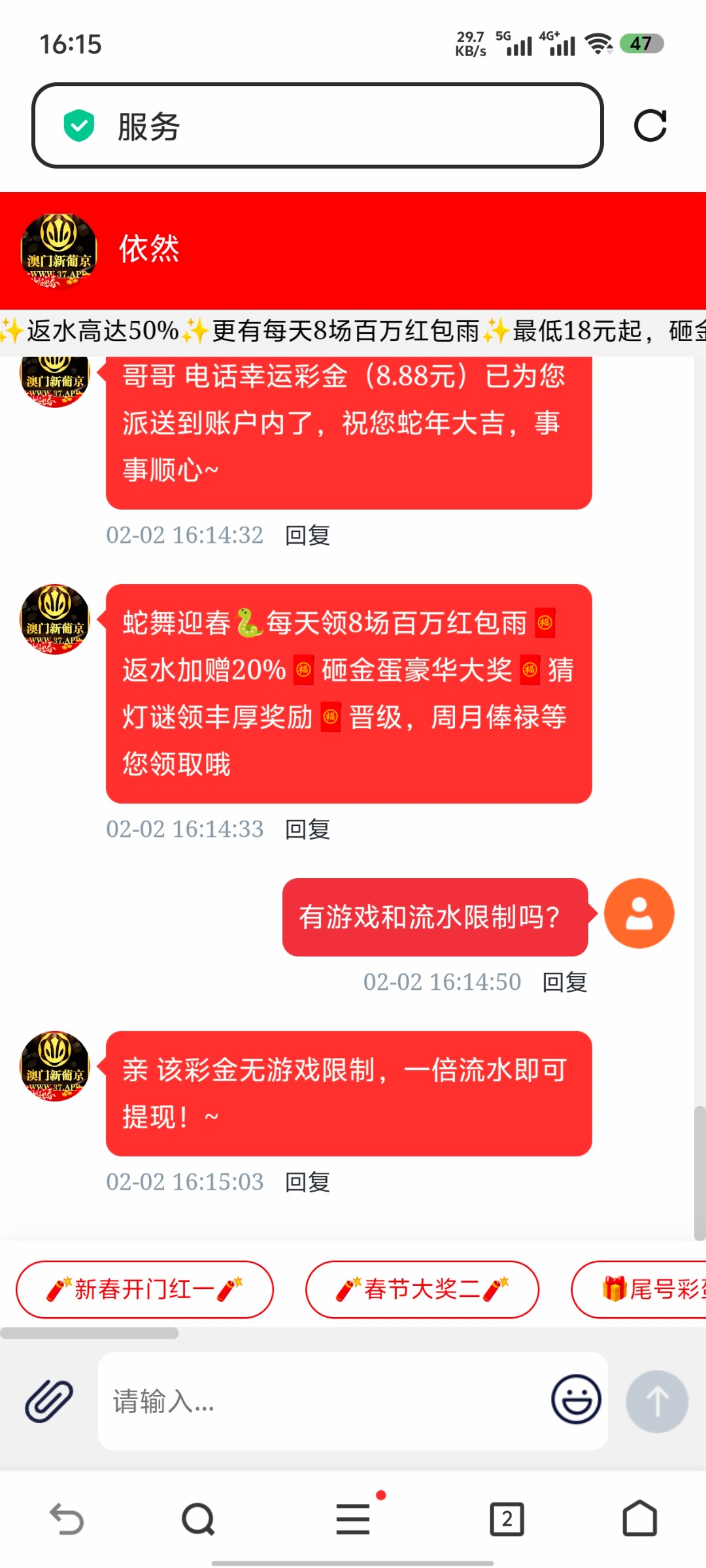Reply to the 16:14:33 message

(307, 829)
